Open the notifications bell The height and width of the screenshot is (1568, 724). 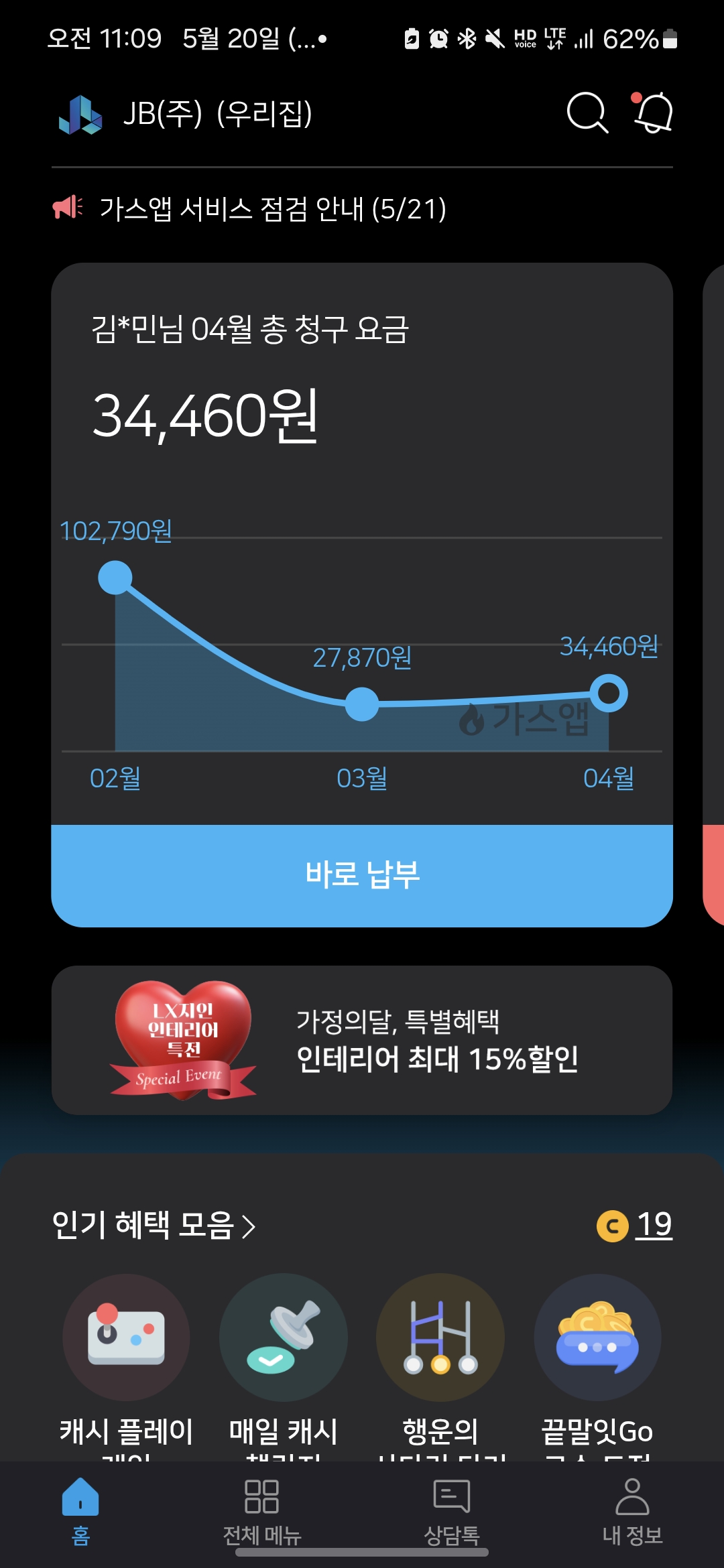(x=653, y=113)
